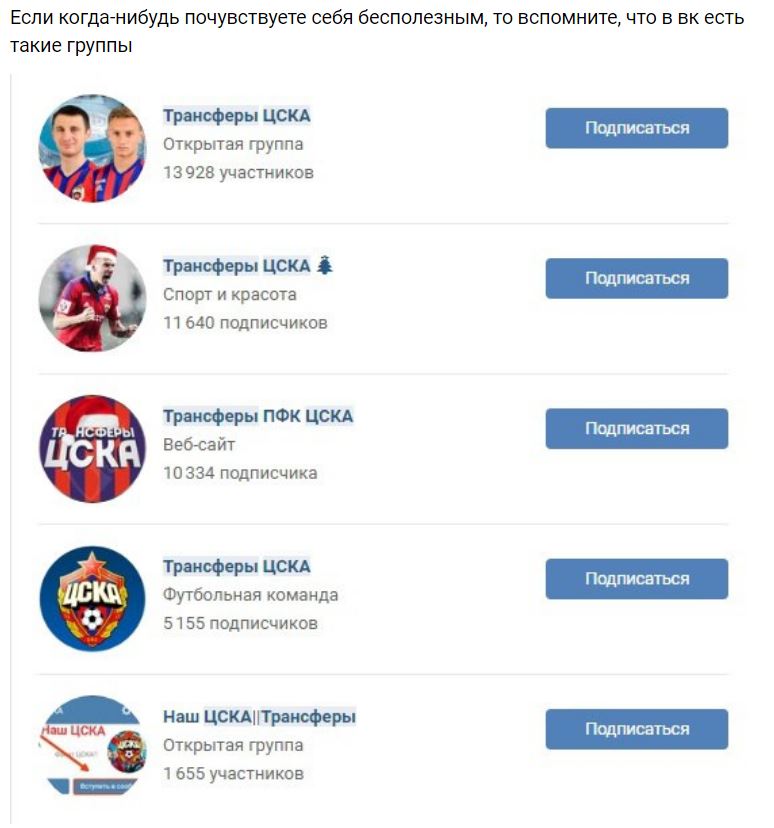Subscribe to the Спорт и красота group
This screenshot has height=828, width=774.
(636, 278)
